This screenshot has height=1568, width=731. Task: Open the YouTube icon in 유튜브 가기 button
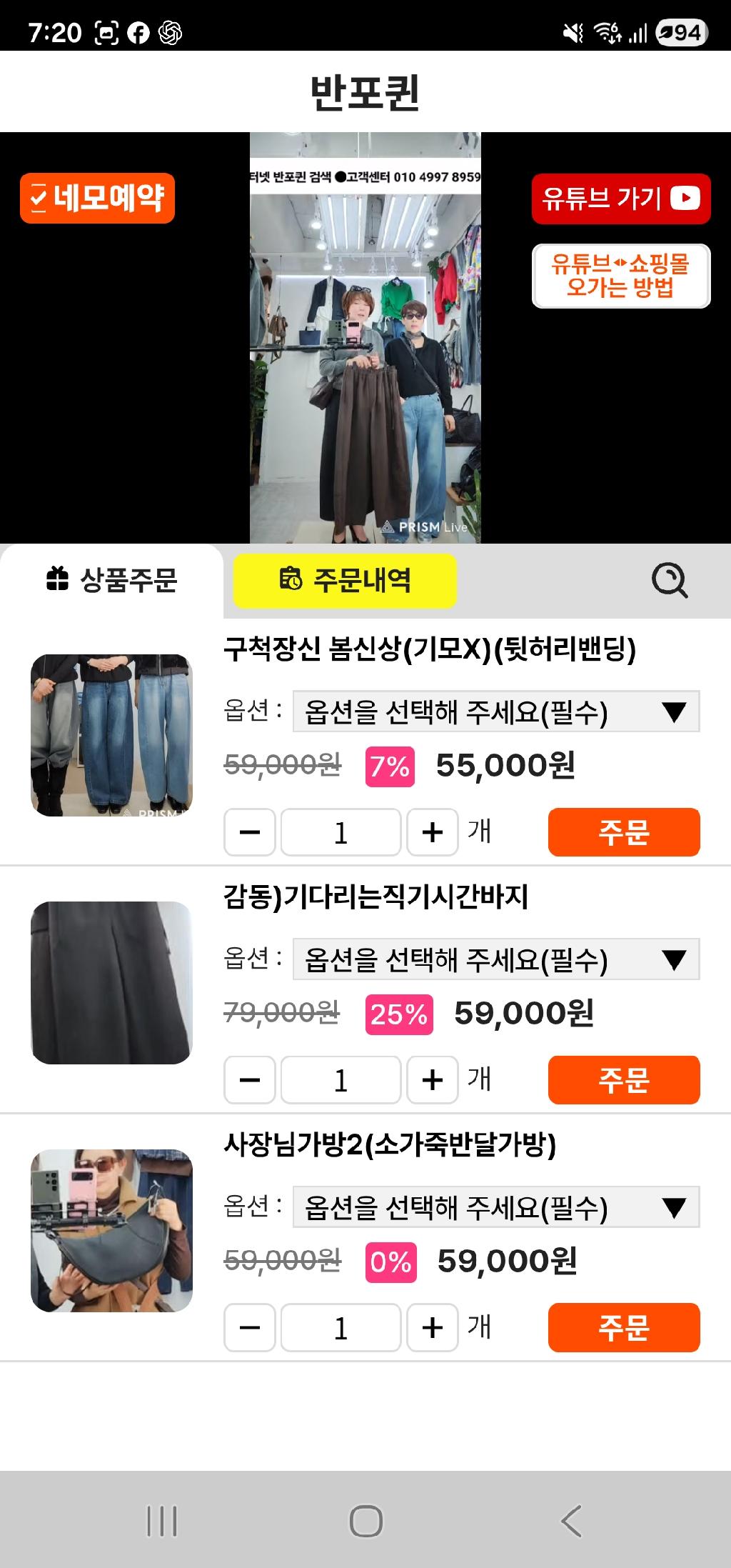[x=687, y=199]
